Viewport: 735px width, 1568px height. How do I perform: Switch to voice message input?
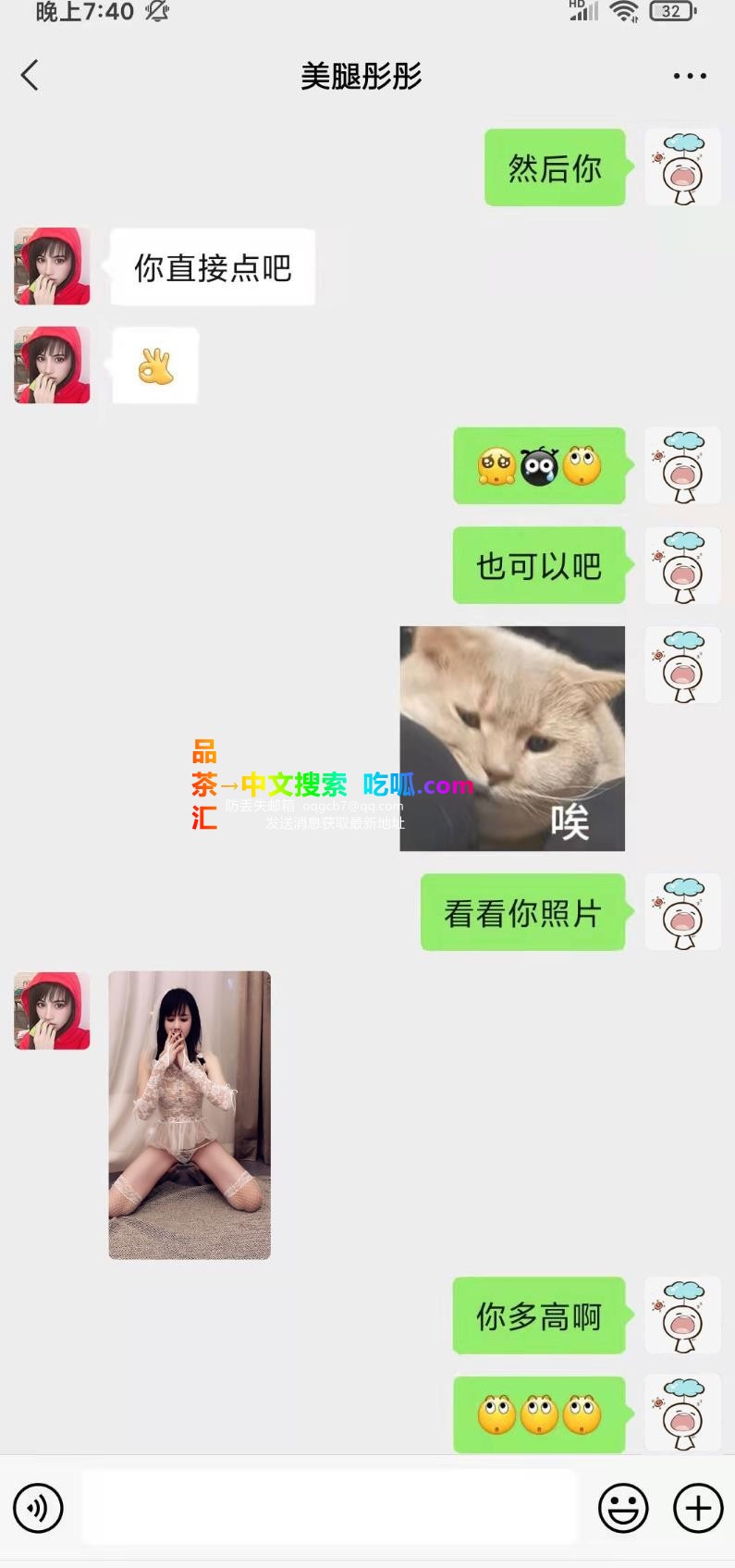pos(38,1509)
